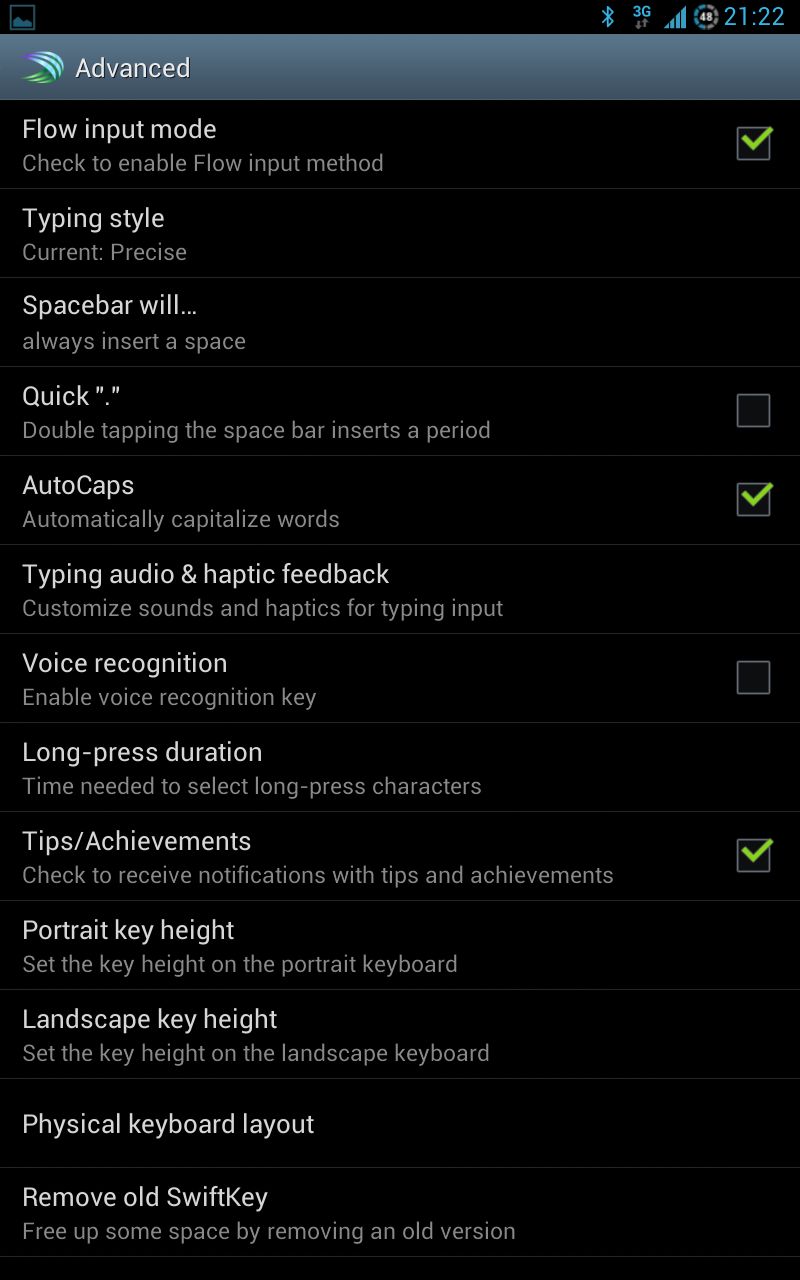Tap Remove old SwiftKey
This screenshot has height=1280, width=800.
click(x=400, y=1212)
